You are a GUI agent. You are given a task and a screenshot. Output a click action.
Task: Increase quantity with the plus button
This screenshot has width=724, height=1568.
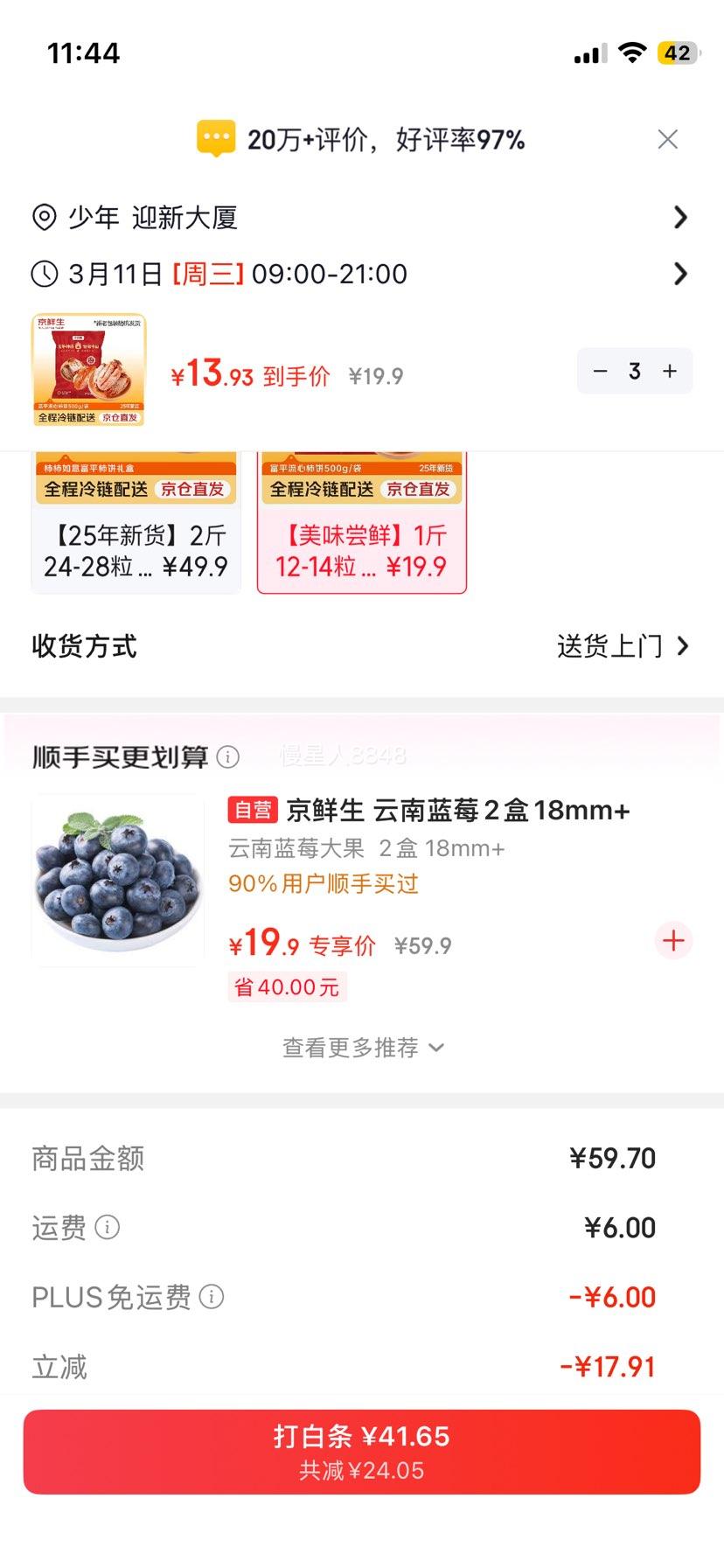[x=670, y=372]
